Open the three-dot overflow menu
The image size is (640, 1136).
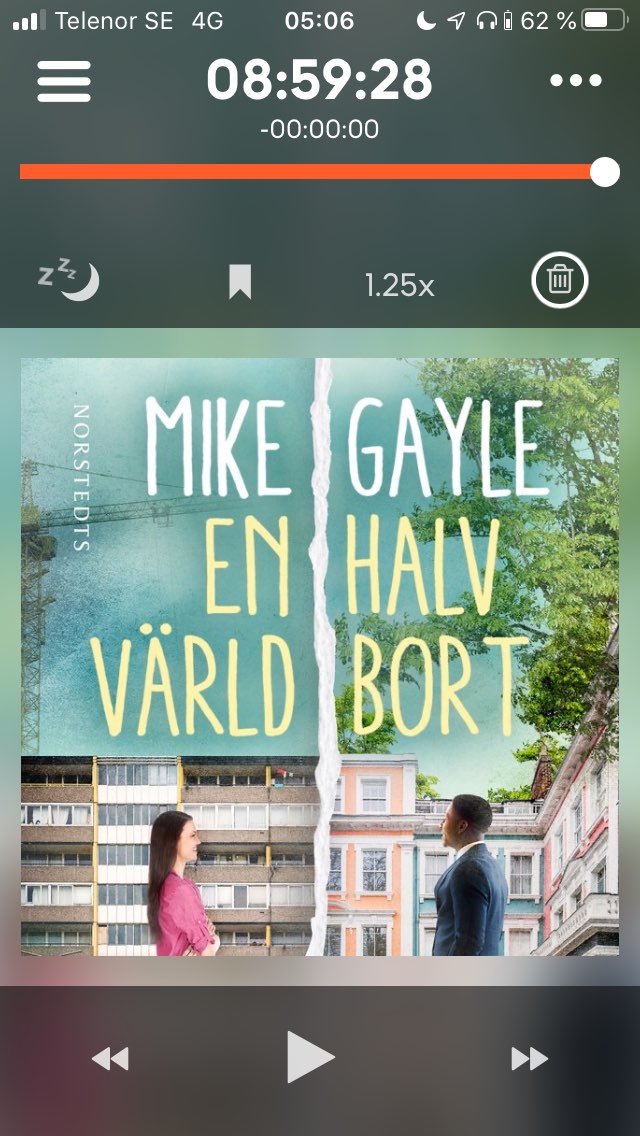point(577,81)
